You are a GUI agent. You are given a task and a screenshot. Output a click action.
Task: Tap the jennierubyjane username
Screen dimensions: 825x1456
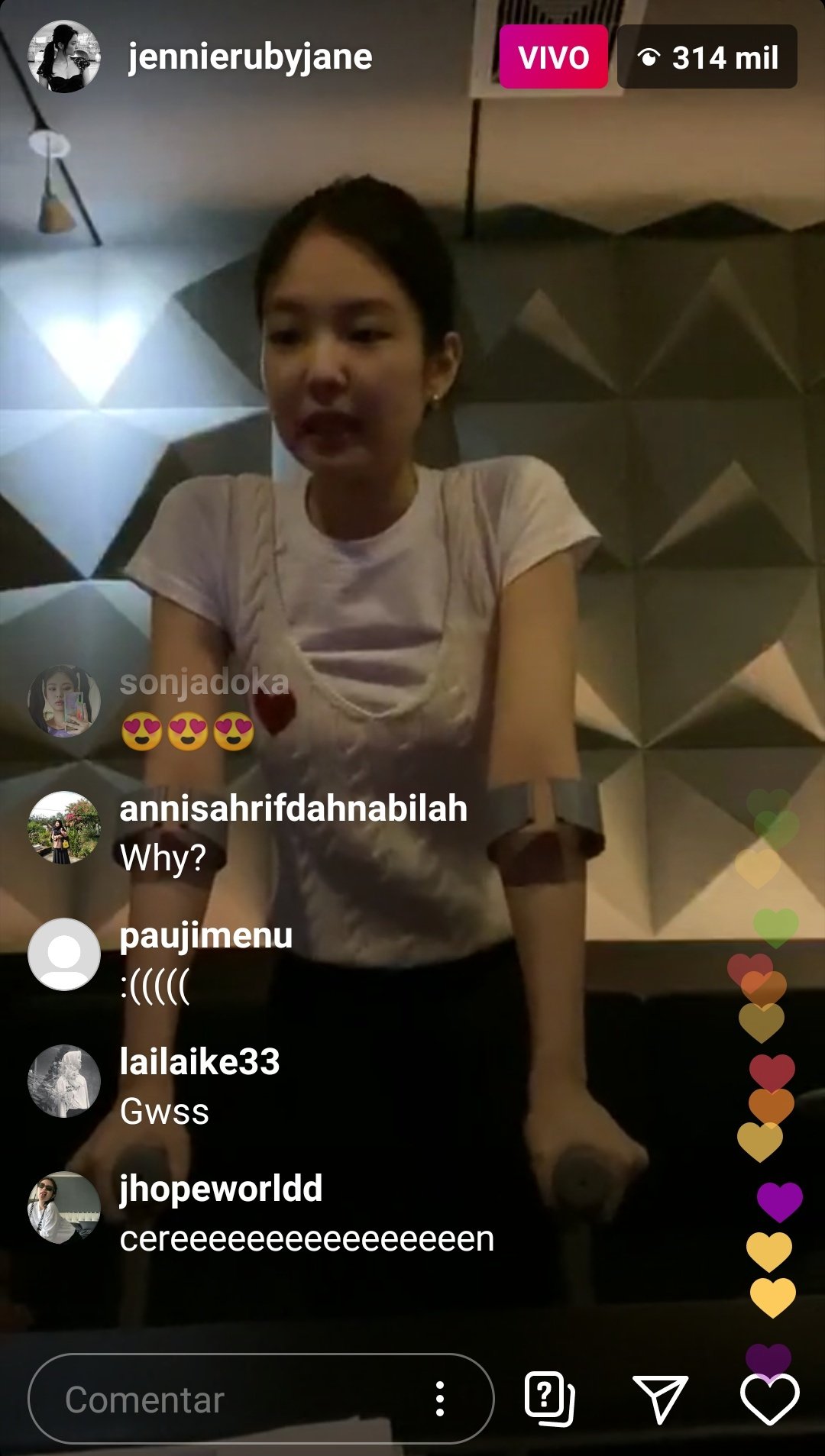point(250,57)
